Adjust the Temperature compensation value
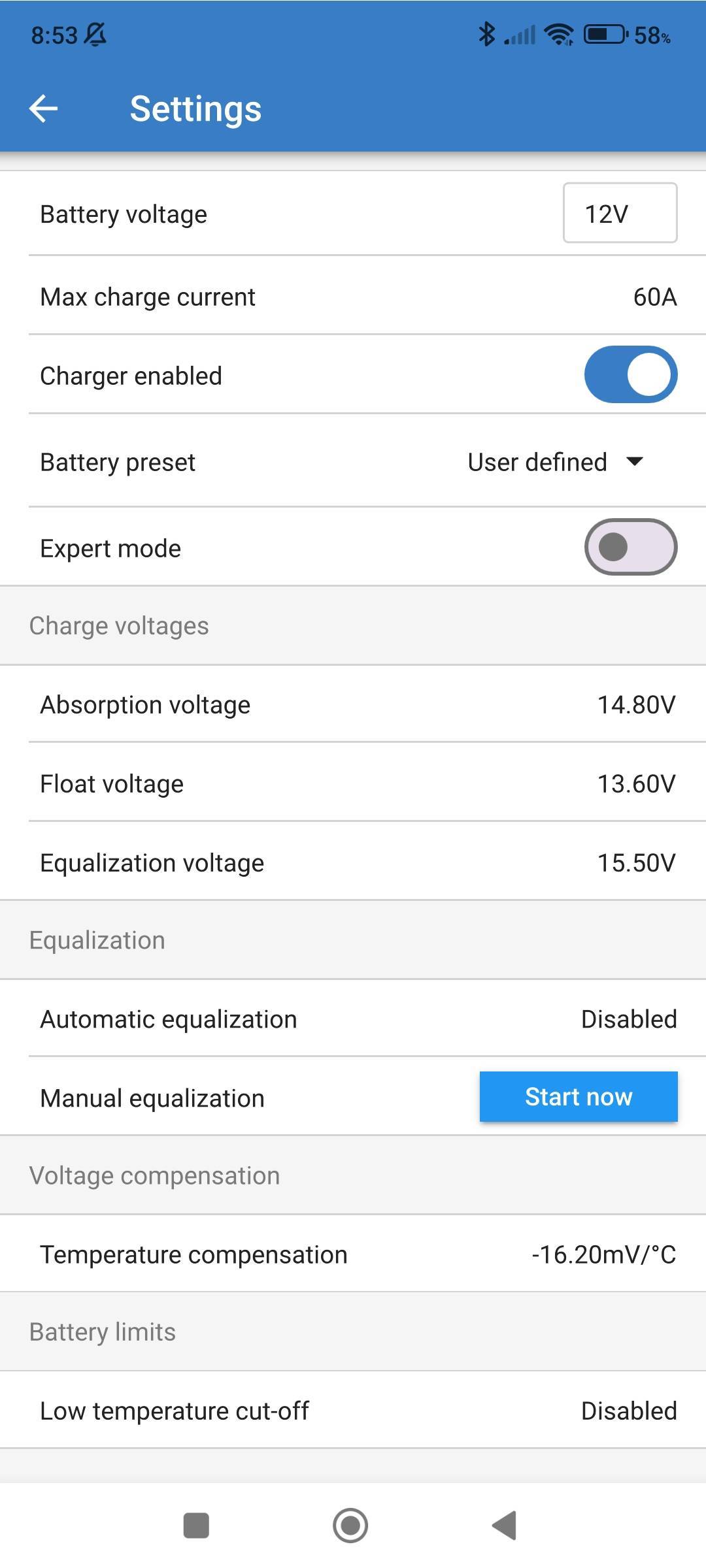 point(353,1254)
